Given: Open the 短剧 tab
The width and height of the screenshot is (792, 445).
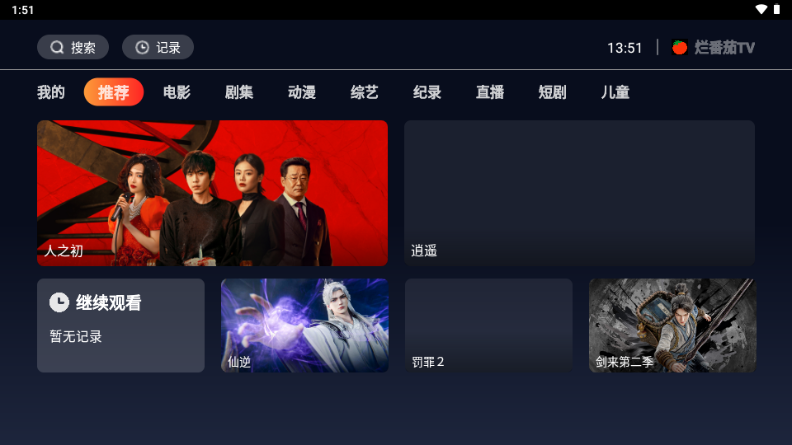Looking at the screenshot, I should 552,93.
